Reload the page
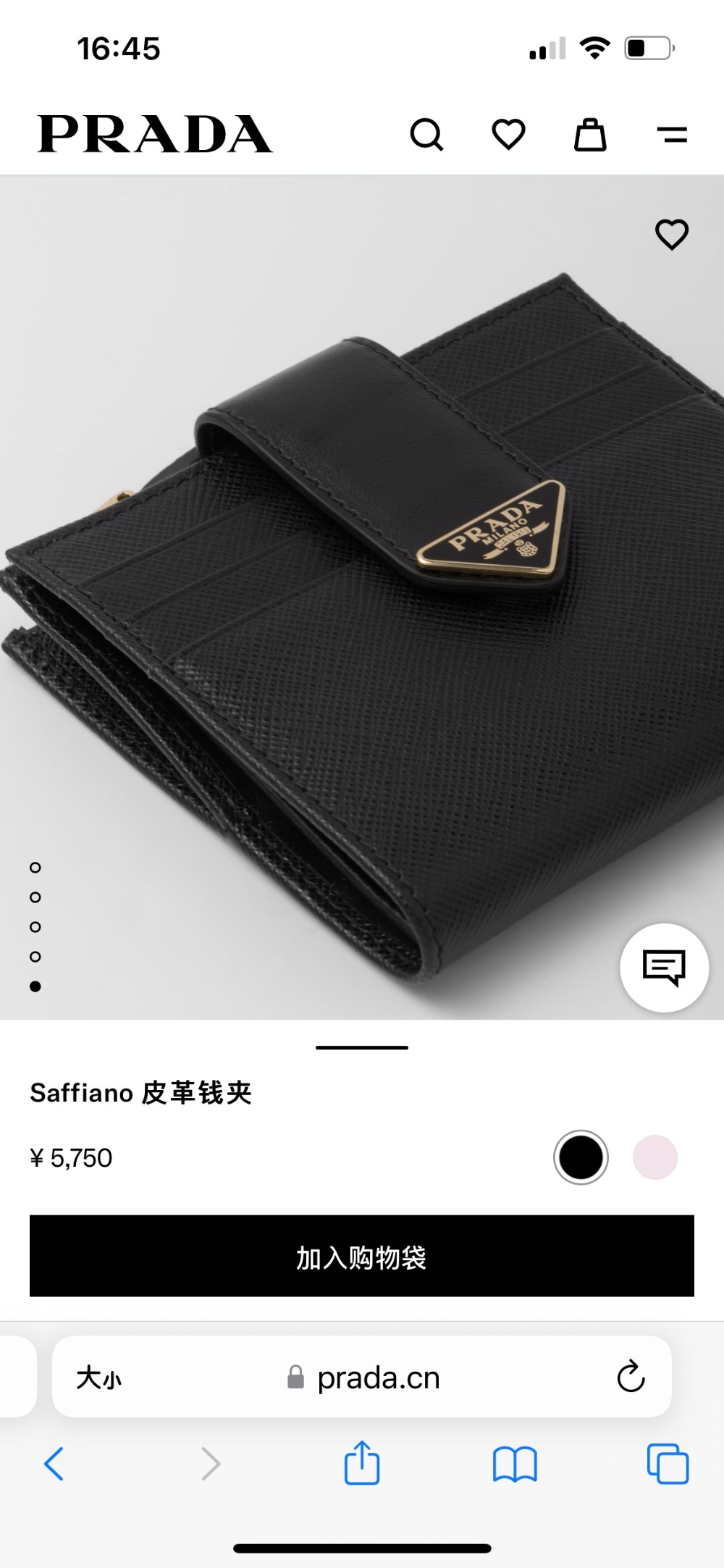Image resolution: width=724 pixels, height=1568 pixels. pos(631,1377)
